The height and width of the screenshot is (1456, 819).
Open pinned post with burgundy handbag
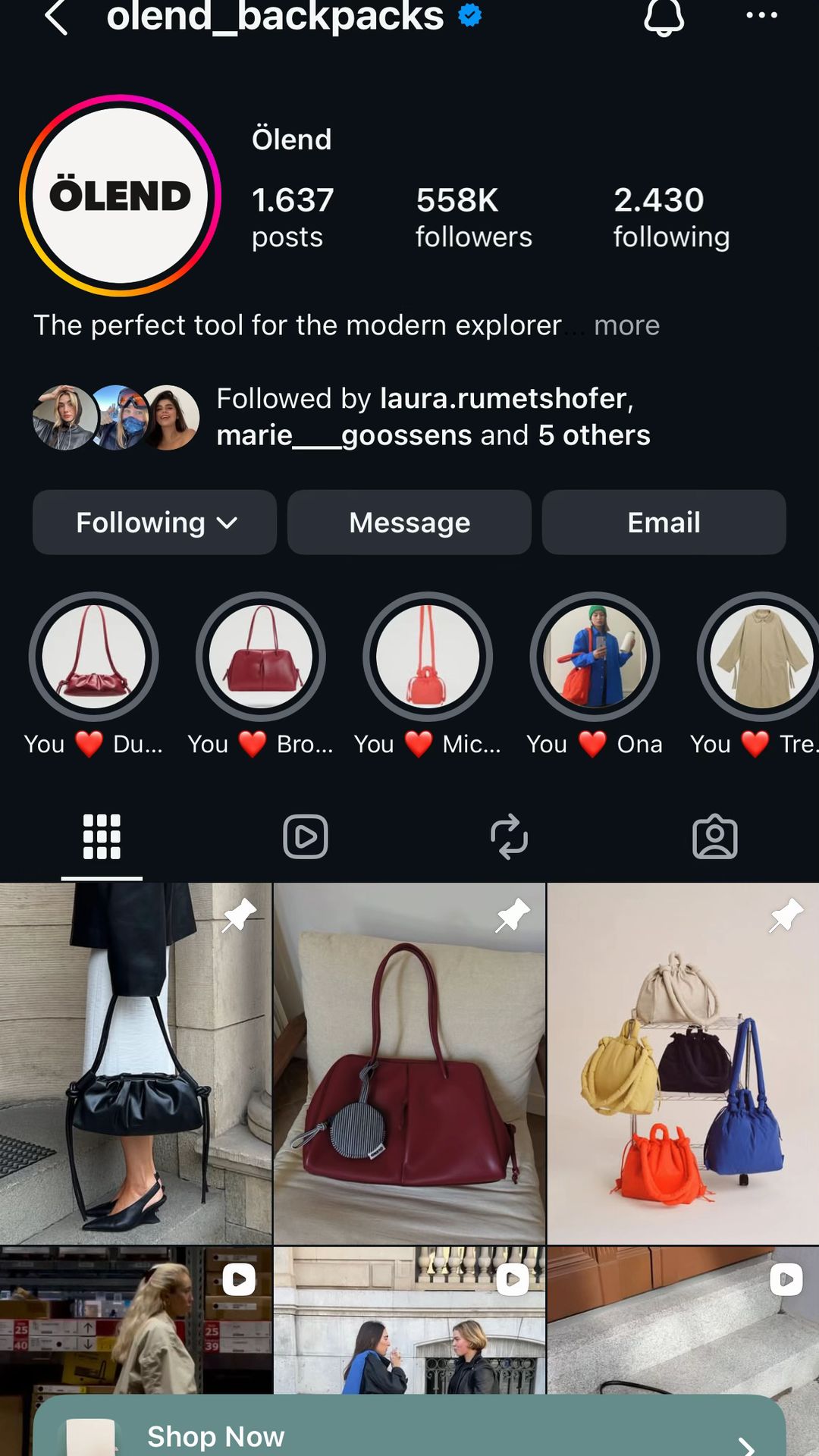409,1063
